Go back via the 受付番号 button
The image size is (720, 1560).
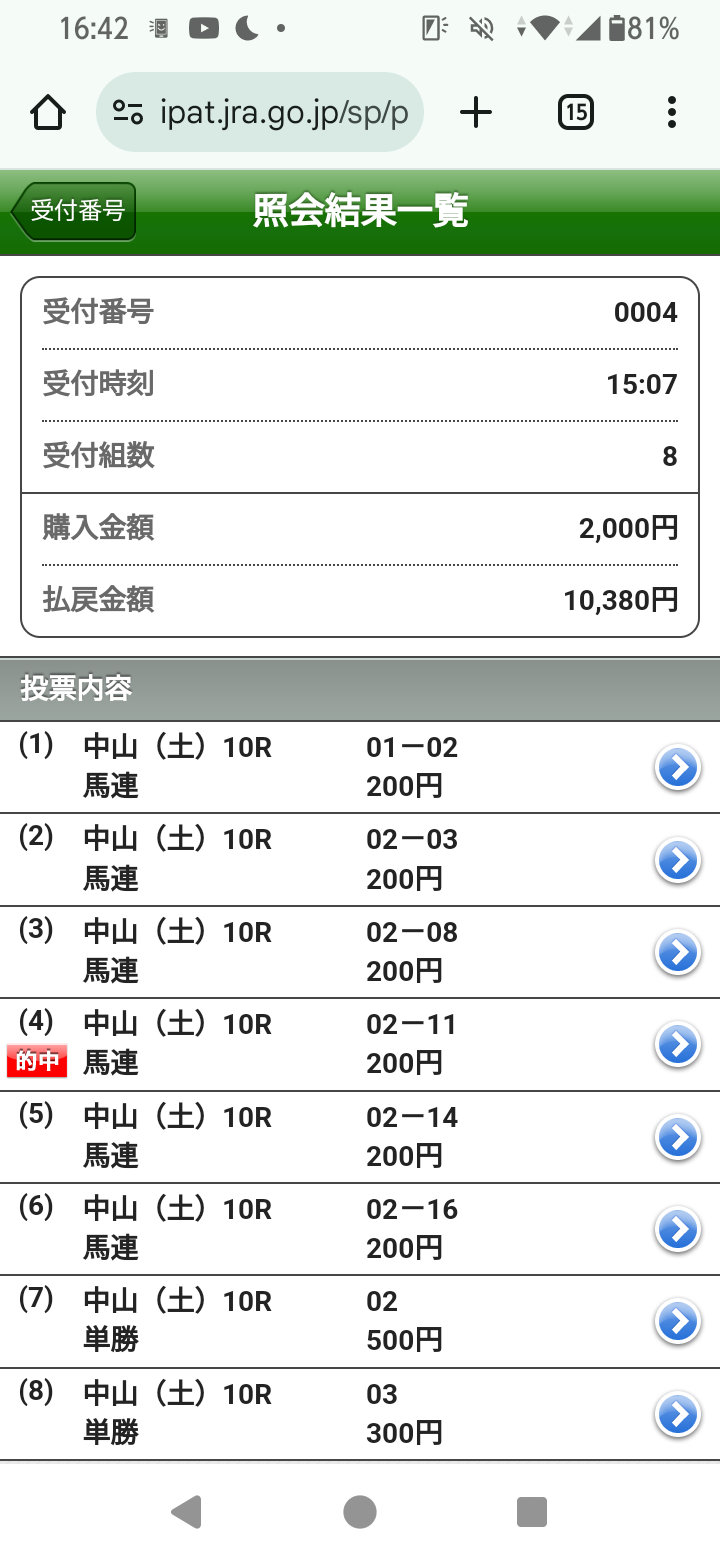(74, 211)
